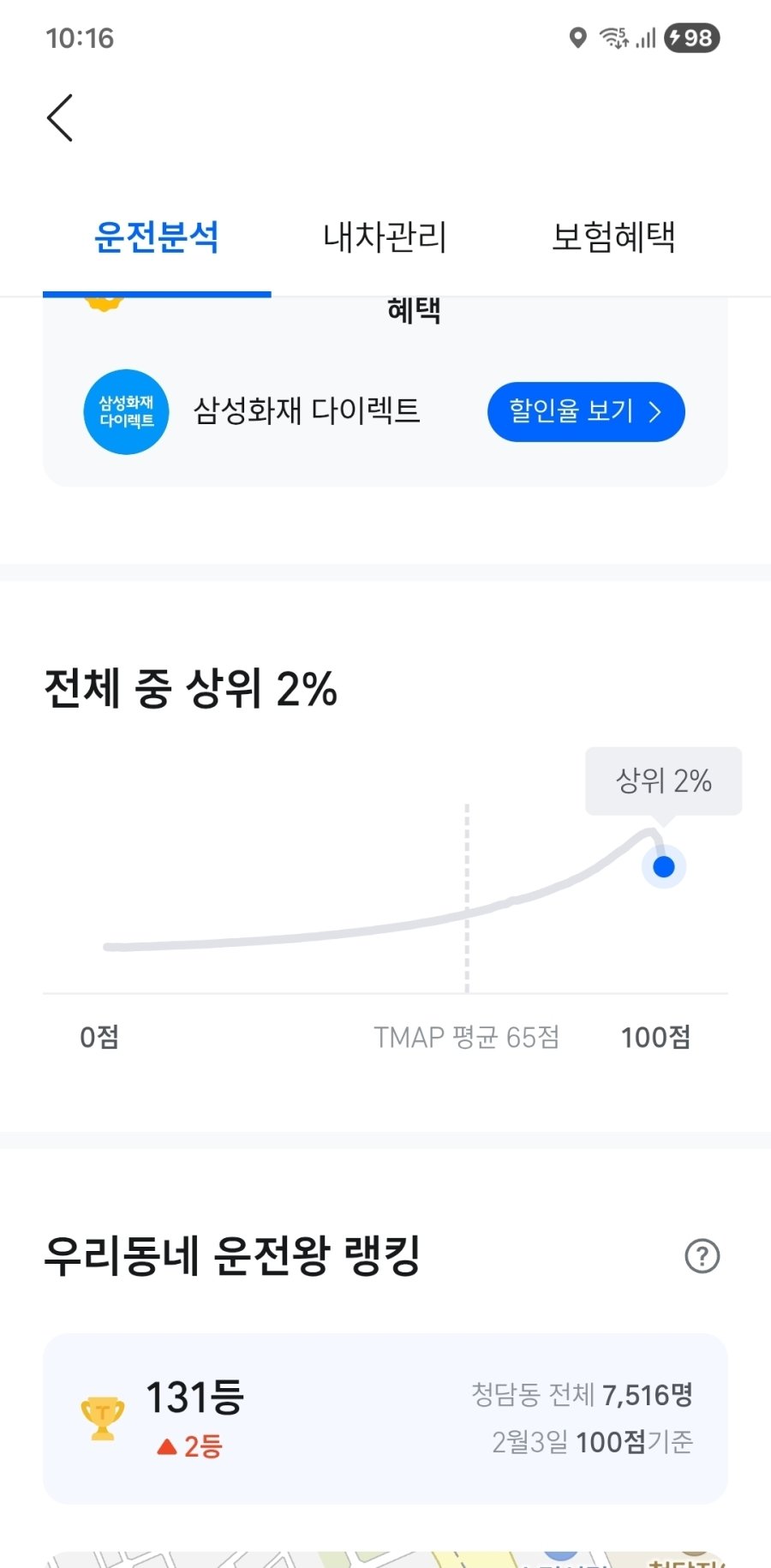Go back using the top arrow
The image size is (771, 1568).
[60, 118]
